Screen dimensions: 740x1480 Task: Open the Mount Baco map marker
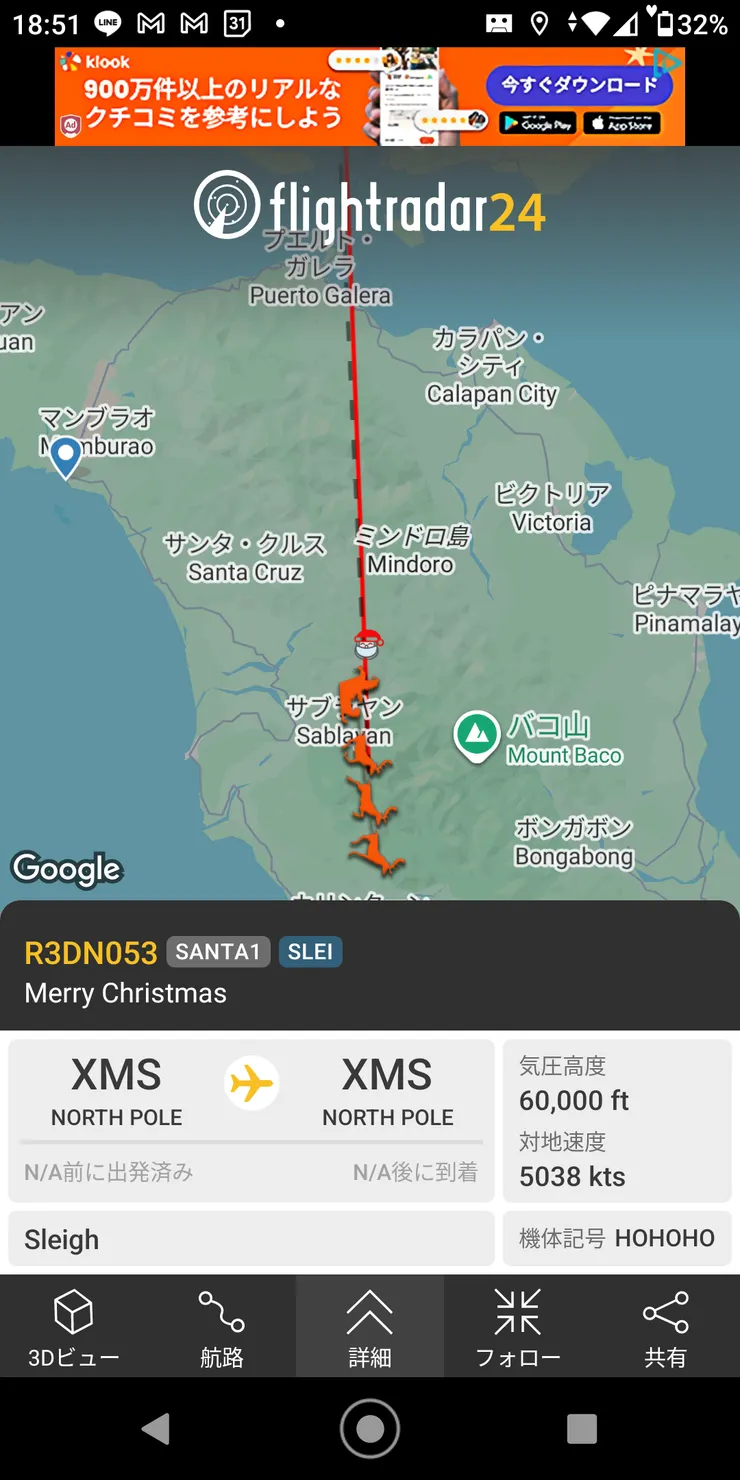click(477, 735)
